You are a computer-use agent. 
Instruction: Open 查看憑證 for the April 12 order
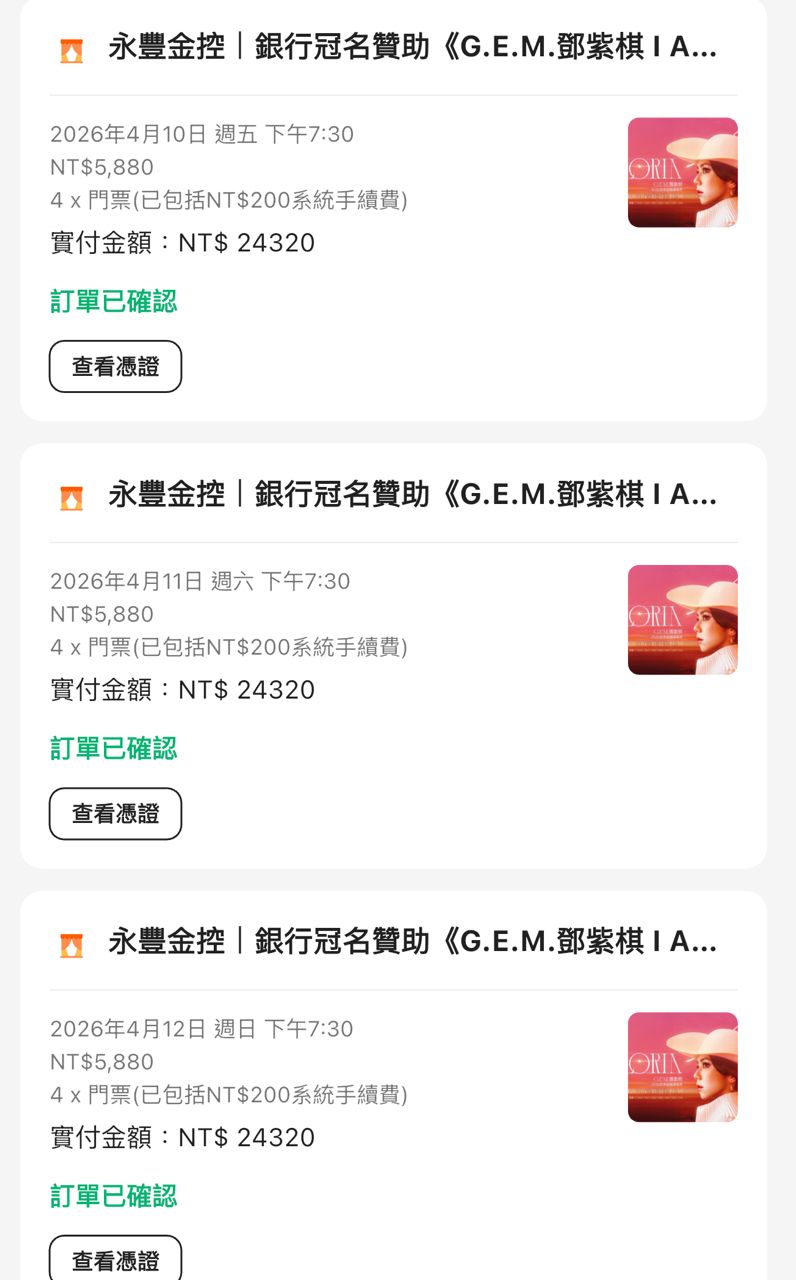[115, 1260]
